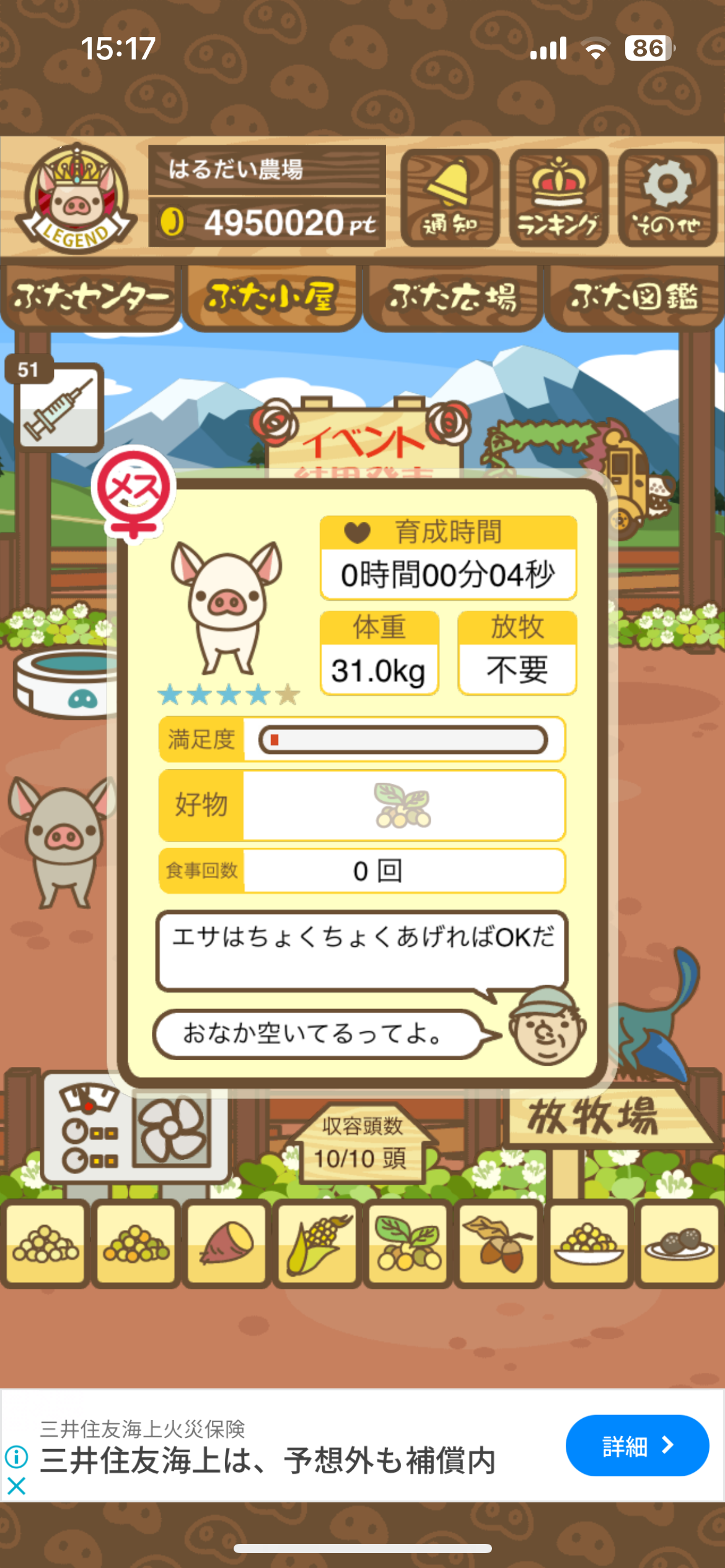Viewport: 725px width, 1568px height.
Task: Use the syringe item with 51 count
Action: pyautogui.click(x=58, y=407)
